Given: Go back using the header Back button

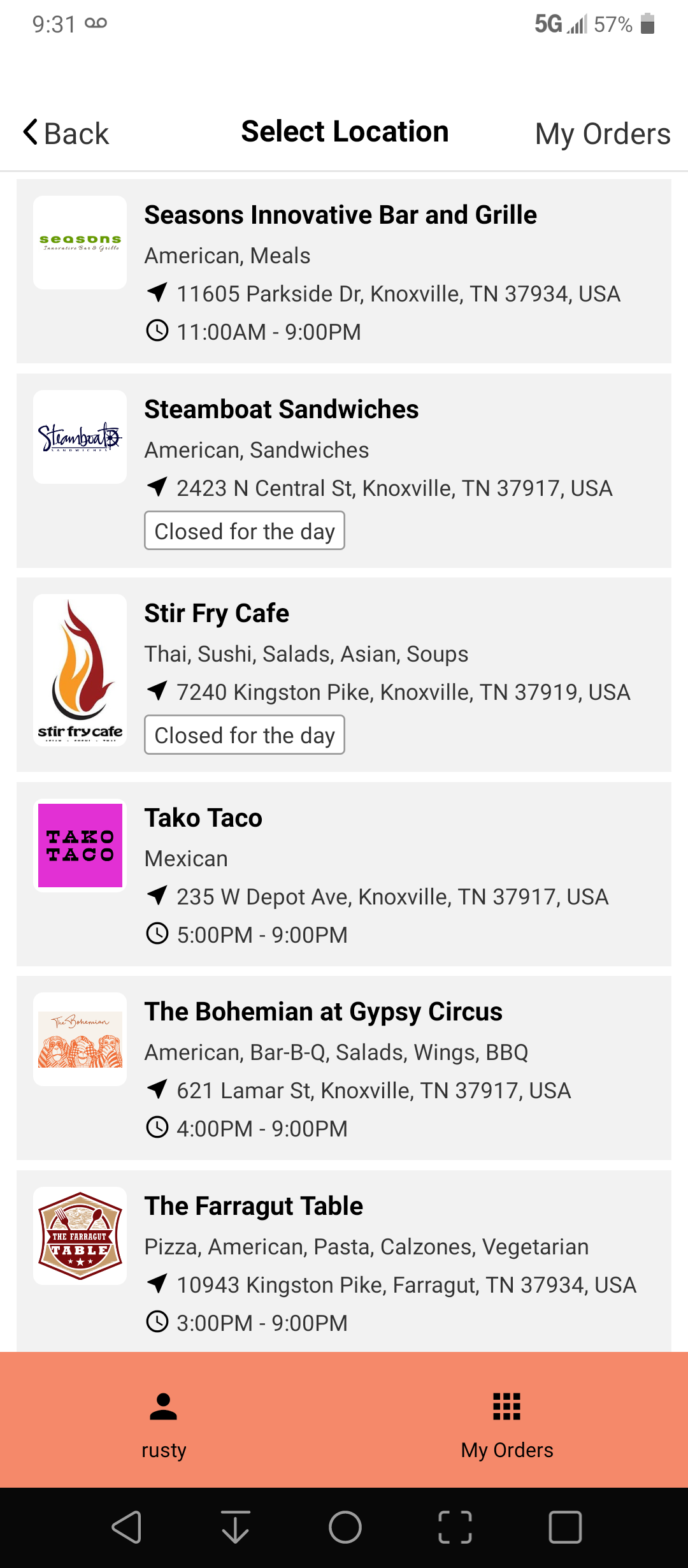Looking at the screenshot, I should (66, 133).
